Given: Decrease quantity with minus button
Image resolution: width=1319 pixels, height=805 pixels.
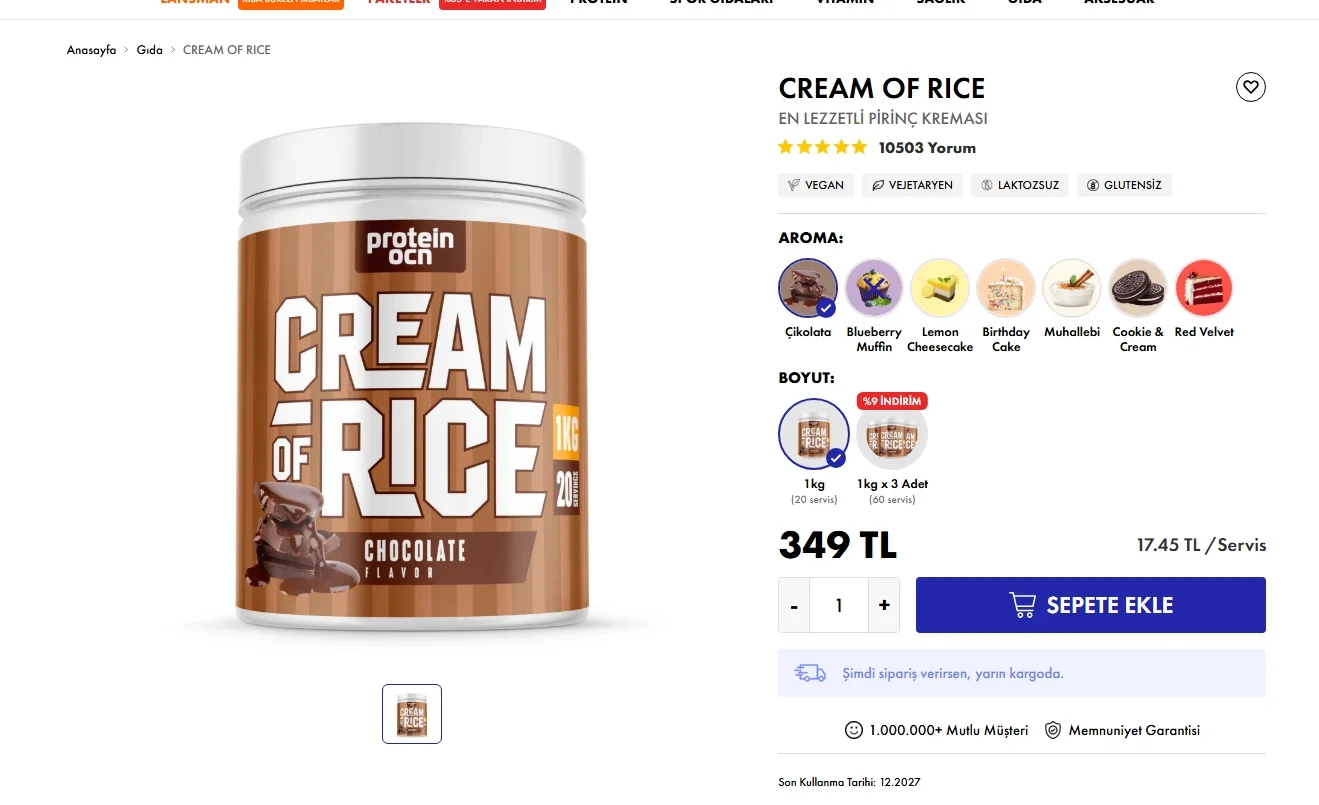Looking at the screenshot, I should pos(794,605).
